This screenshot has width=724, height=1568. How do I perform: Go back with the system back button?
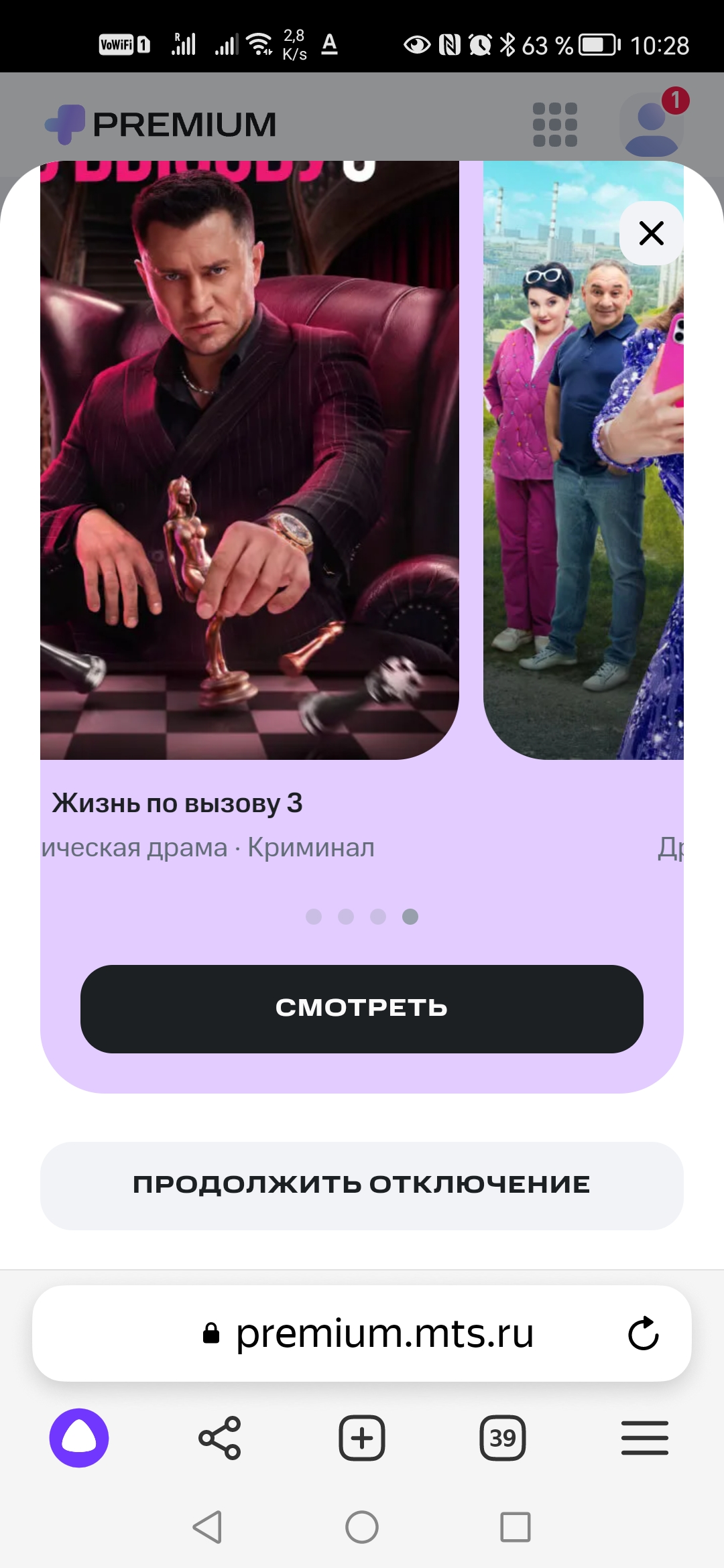pyautogui.click(x=207, y=1527)
